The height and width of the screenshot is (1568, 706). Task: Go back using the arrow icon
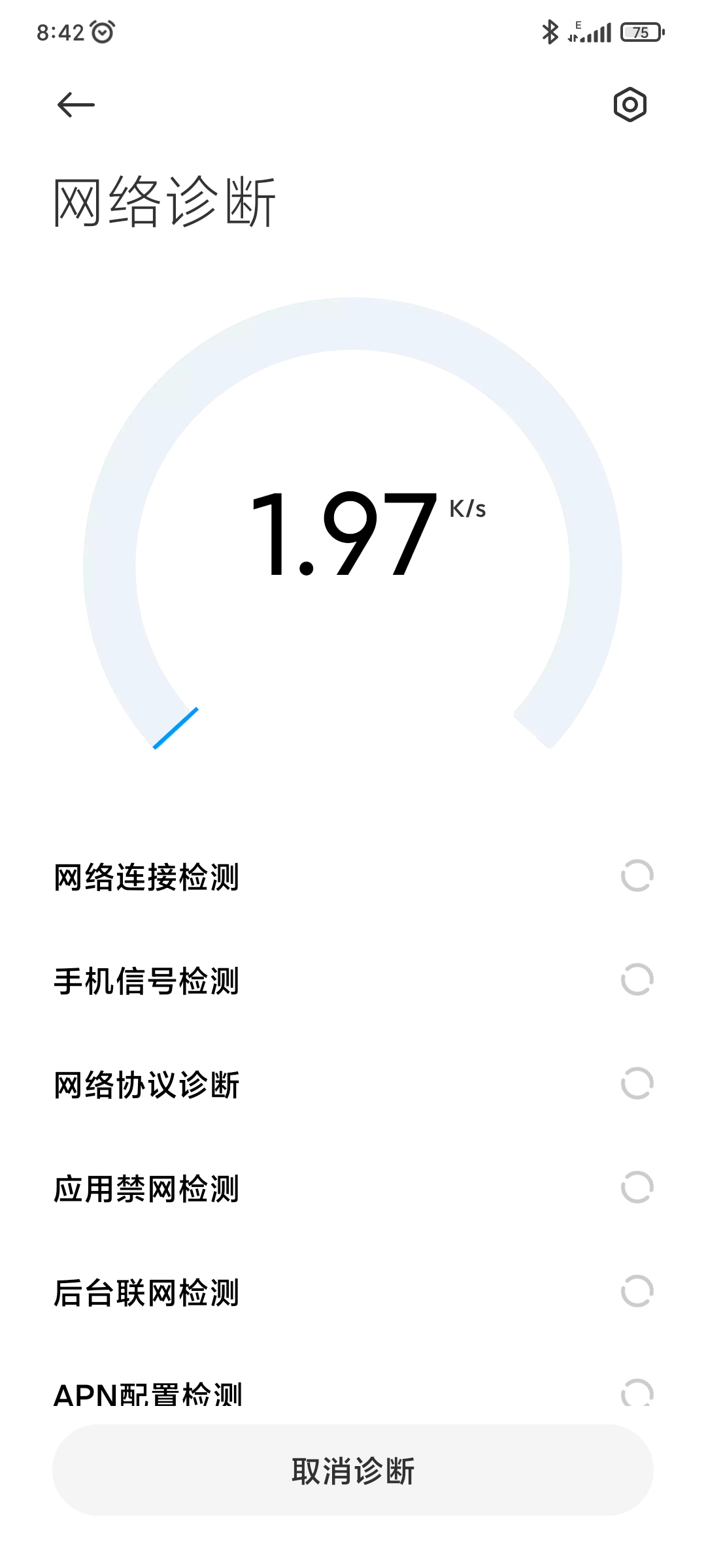tap(76, 105)
